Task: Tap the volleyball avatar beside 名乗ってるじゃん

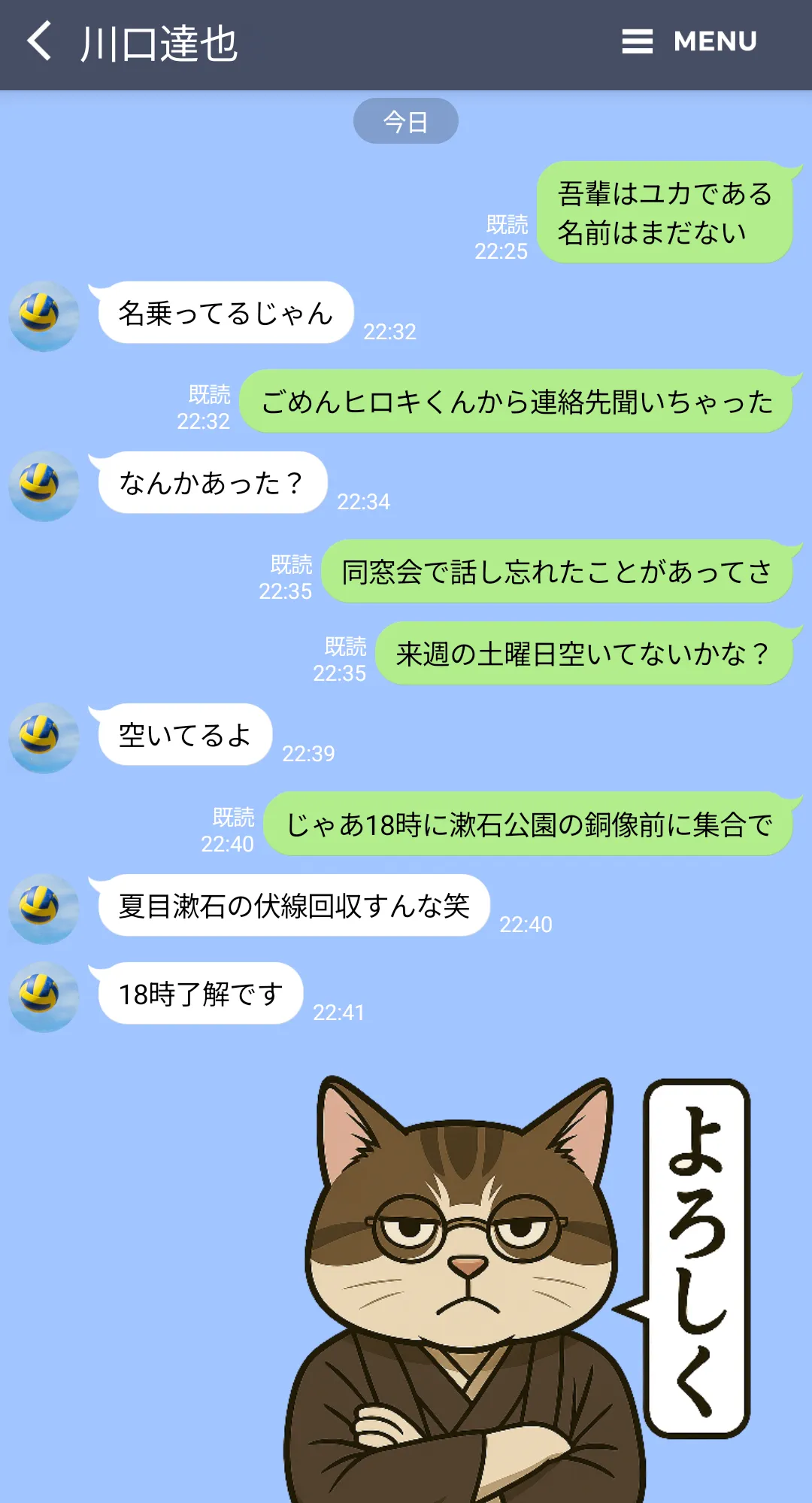Action: pos(43,316)
